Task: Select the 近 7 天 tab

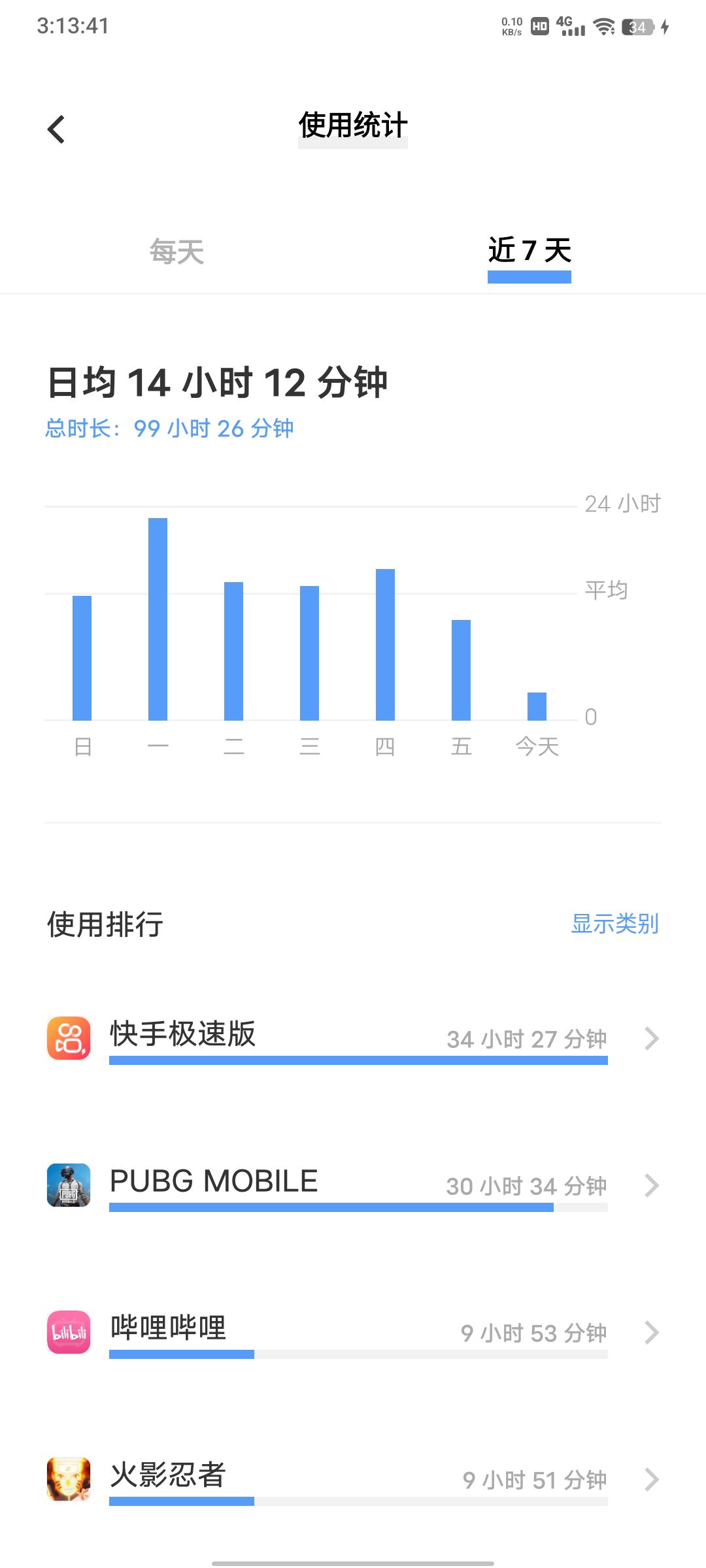Action: click(x=529, y=252)
